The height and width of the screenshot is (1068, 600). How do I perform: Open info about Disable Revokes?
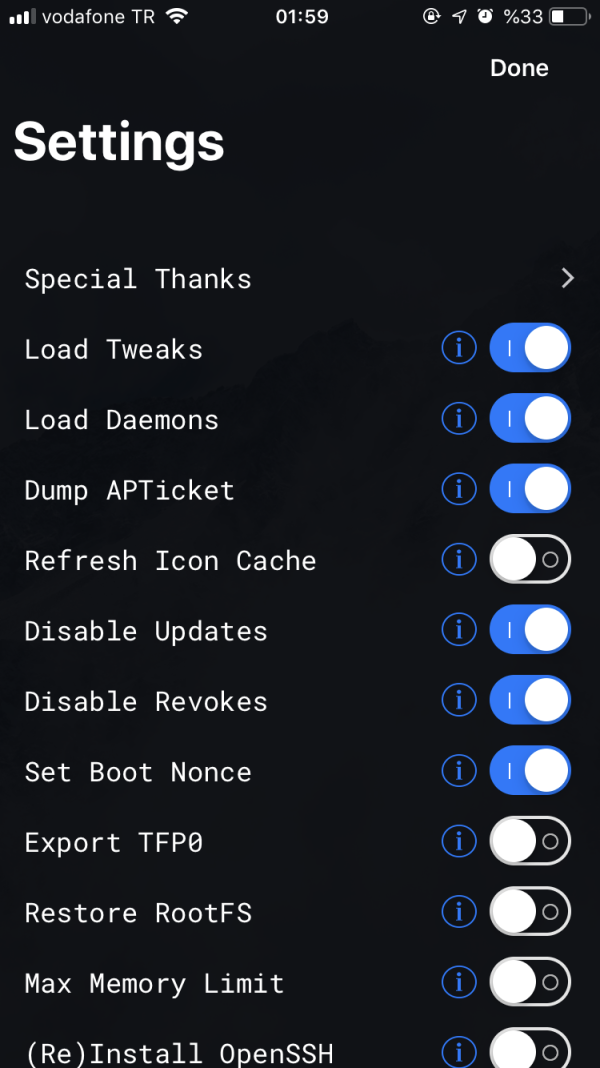pos(459,700)
